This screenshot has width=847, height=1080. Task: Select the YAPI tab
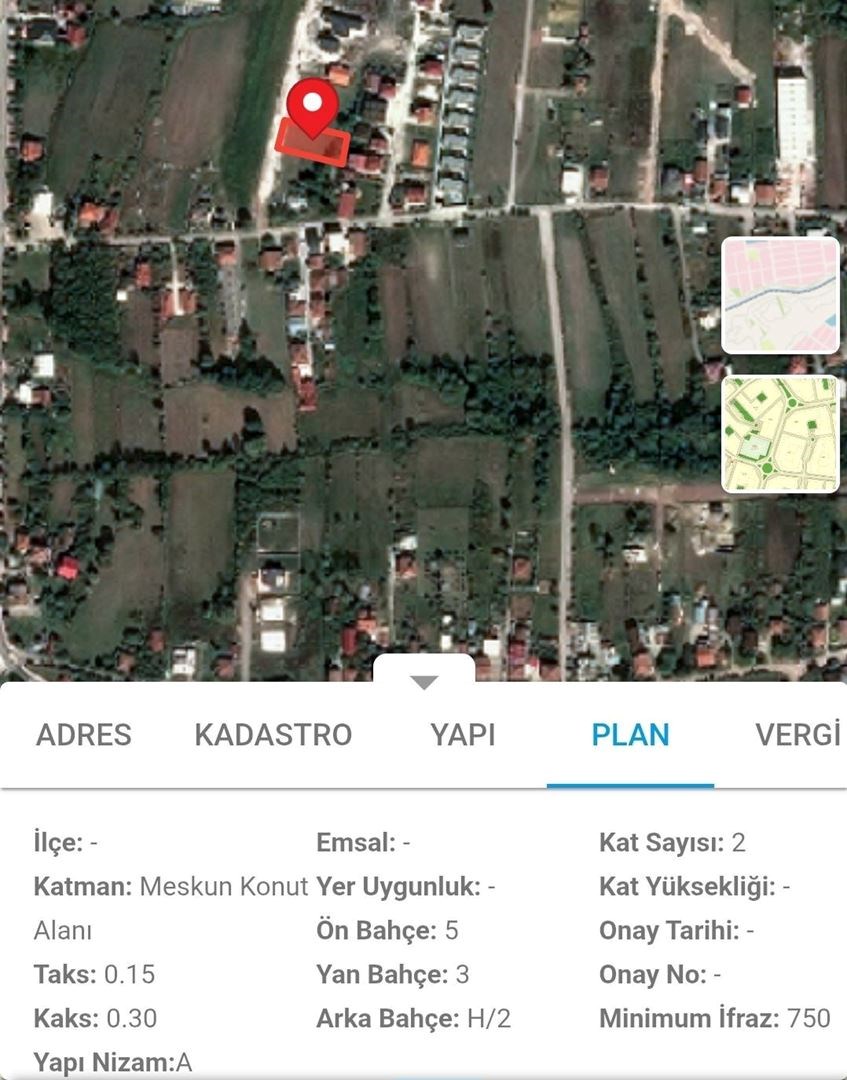click(x=463, y=735)
